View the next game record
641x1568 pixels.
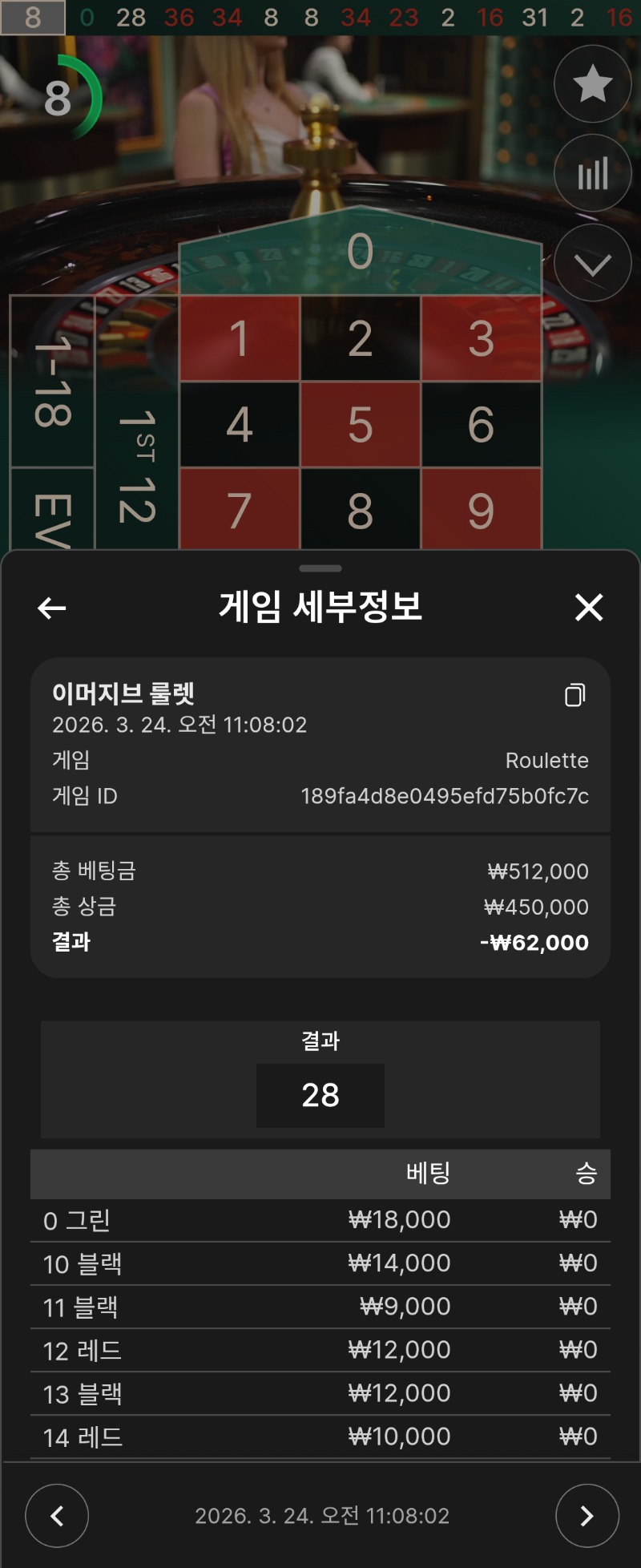[x=587, y=1515]
